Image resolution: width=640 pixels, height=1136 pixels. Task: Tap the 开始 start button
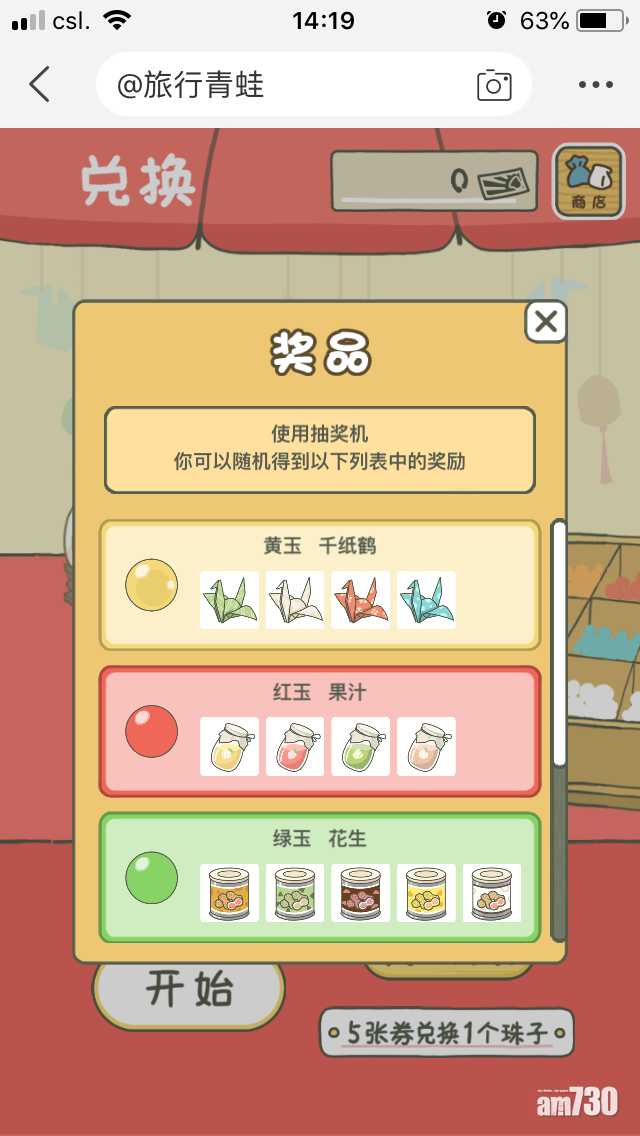tap(188, 988)
